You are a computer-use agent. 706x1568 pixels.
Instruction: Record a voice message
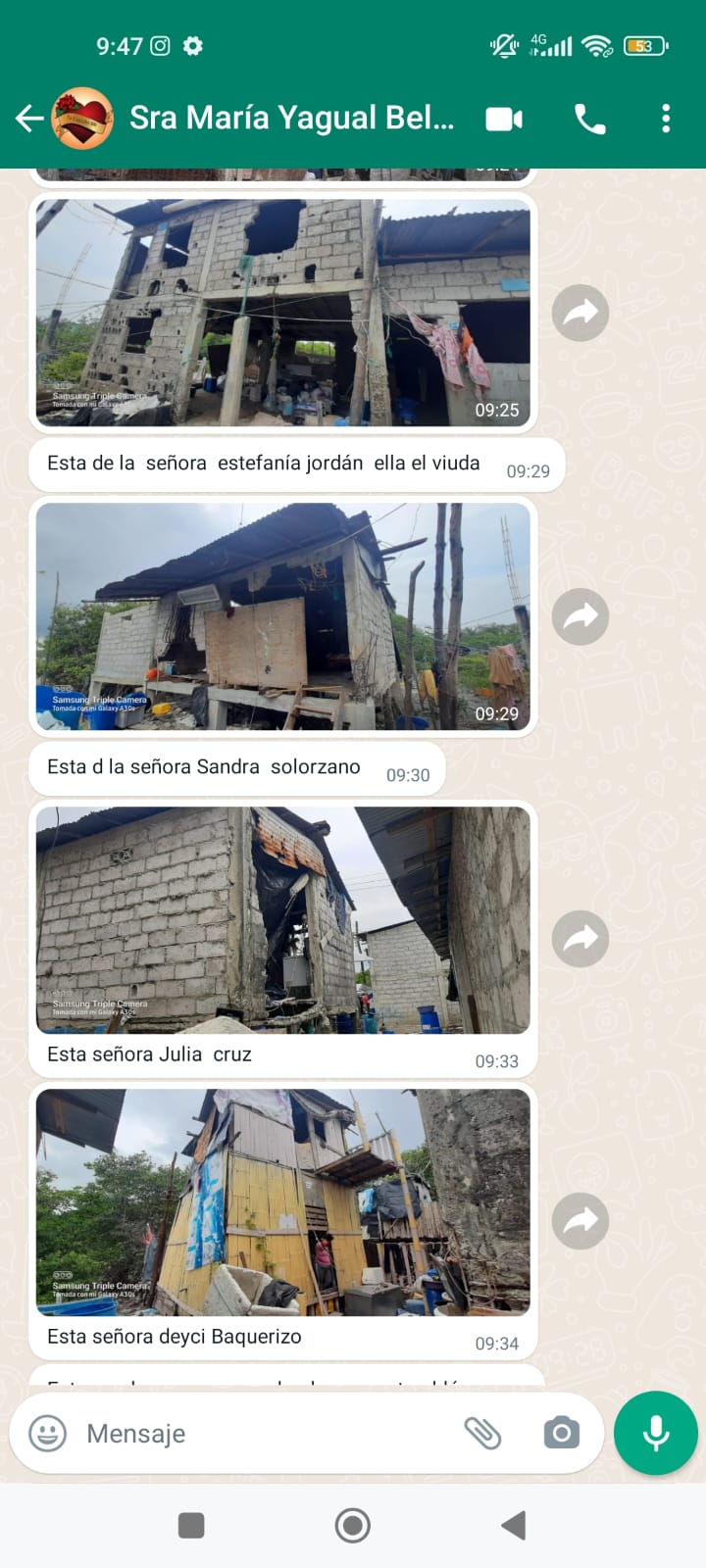[655, 1433]
